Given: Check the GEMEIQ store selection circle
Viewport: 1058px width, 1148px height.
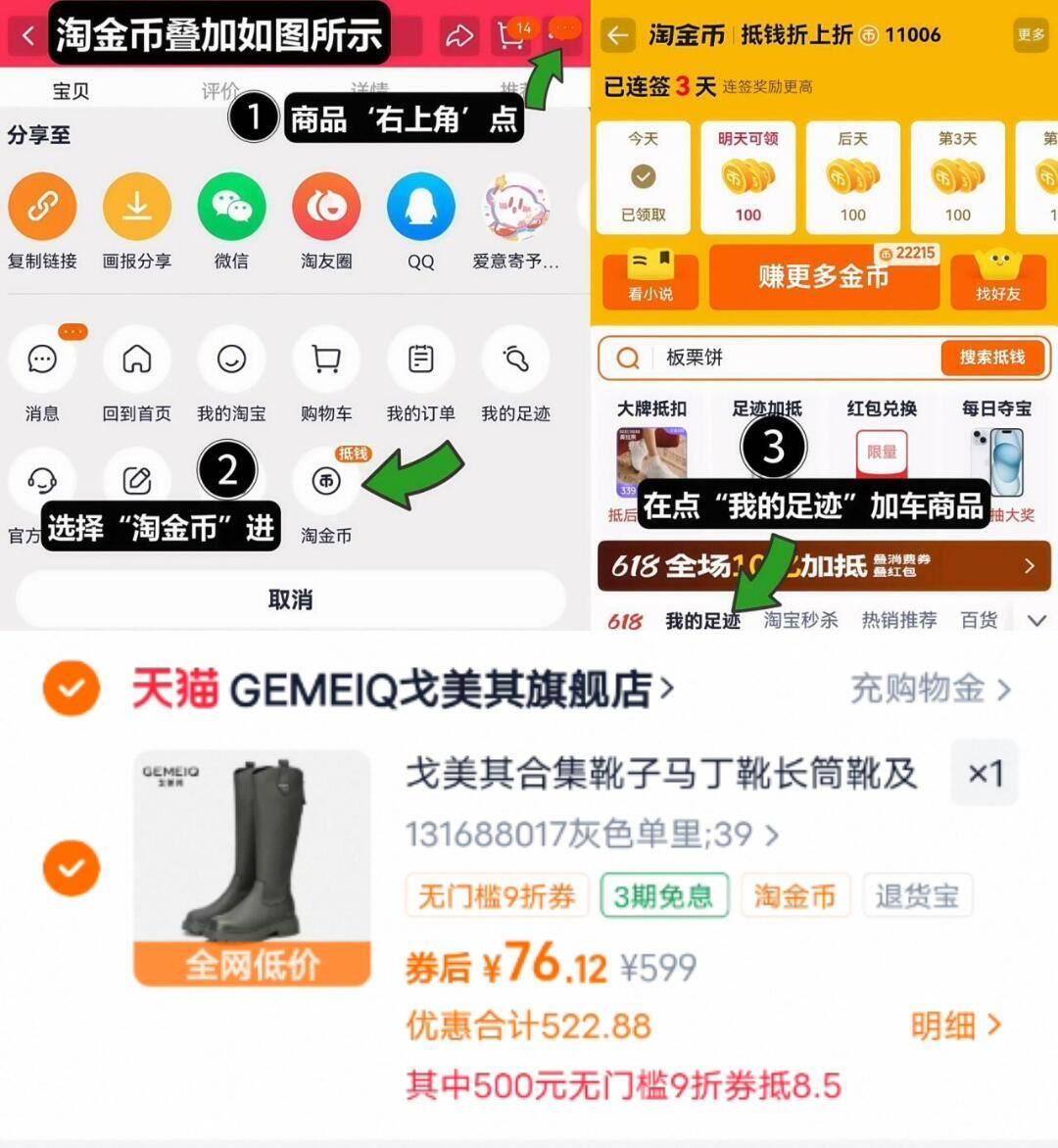Looking at the screenshot, I should pos(71,689).
